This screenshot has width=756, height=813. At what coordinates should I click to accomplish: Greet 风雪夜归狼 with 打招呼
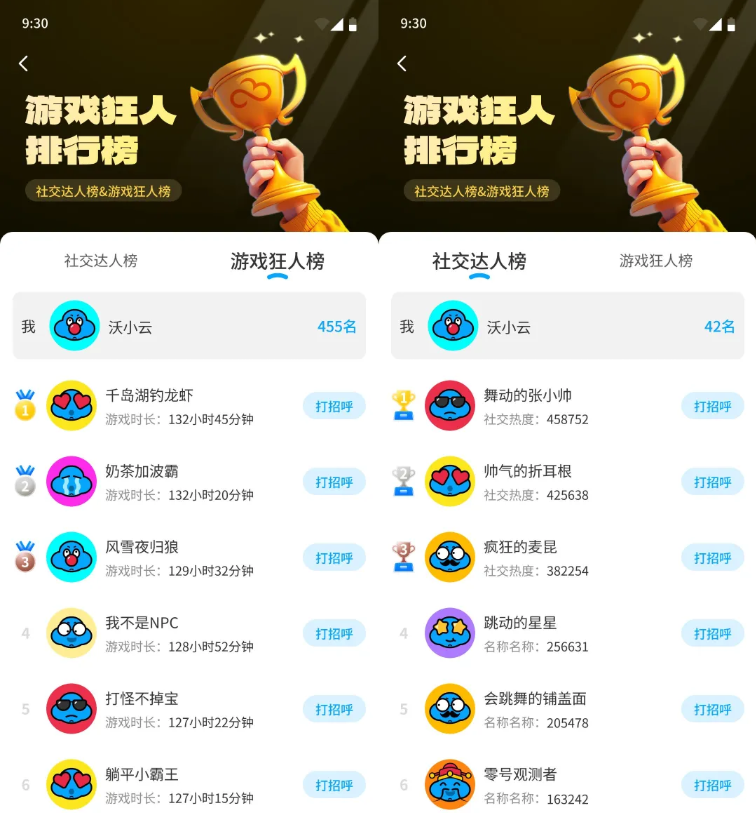(334, 558)
